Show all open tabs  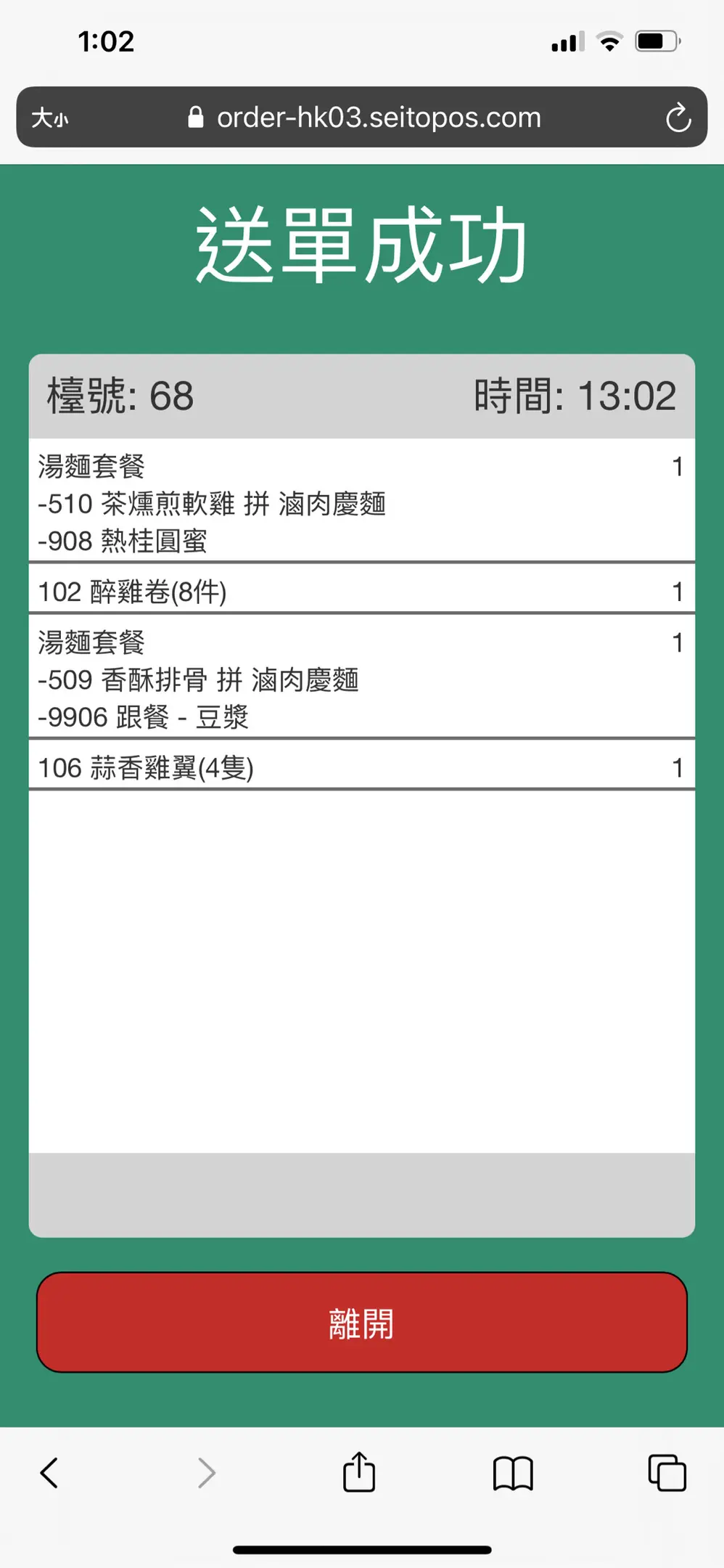coord(667,1473)
